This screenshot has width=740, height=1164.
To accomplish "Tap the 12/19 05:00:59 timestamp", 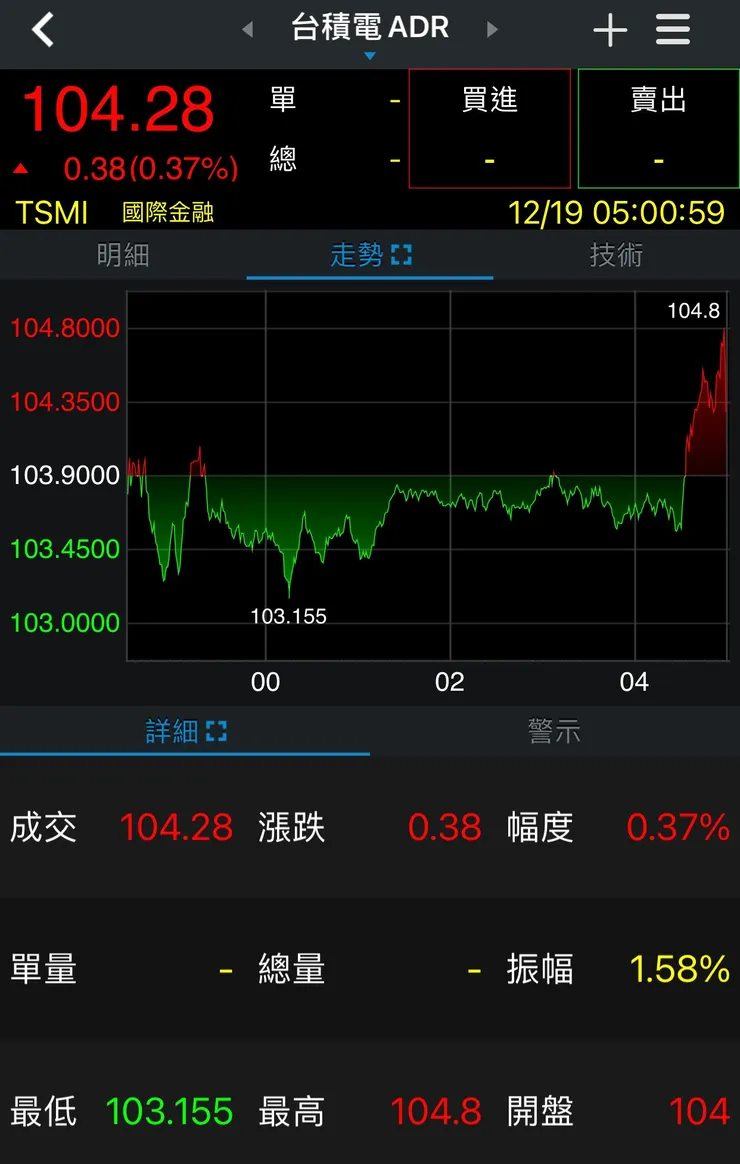I will pos(621,213).
